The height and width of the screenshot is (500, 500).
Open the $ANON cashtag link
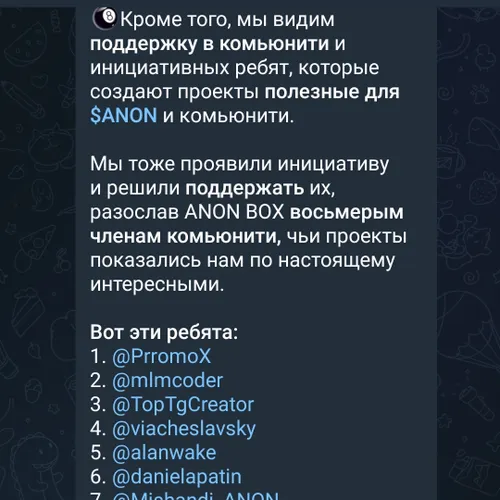(123, 116)
